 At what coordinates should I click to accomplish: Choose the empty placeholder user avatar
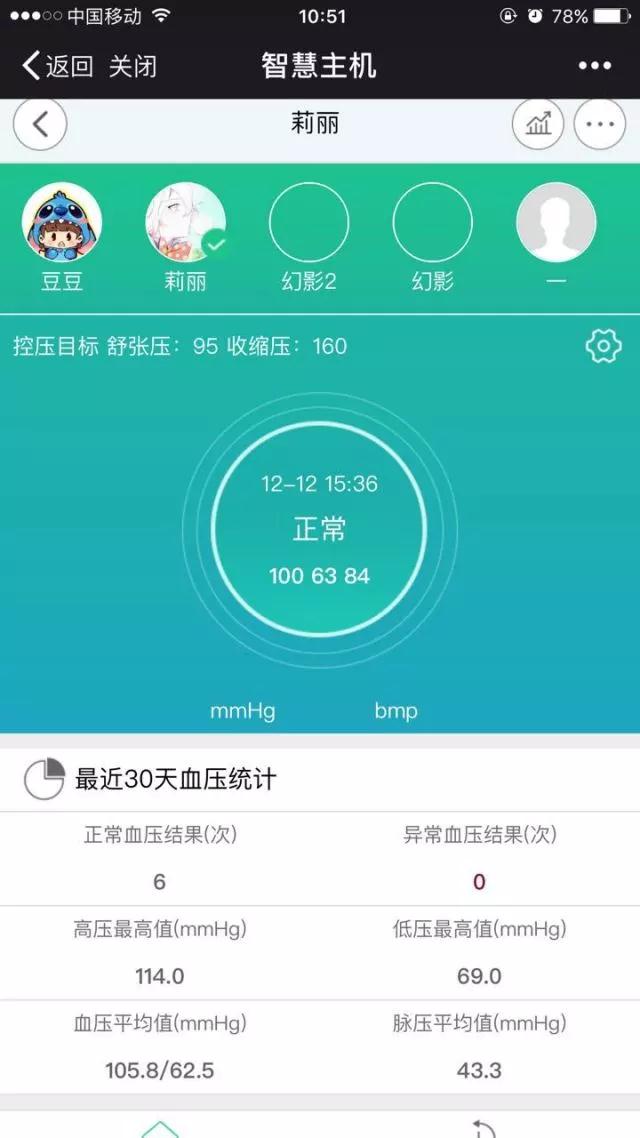click(x=556, y=222)
